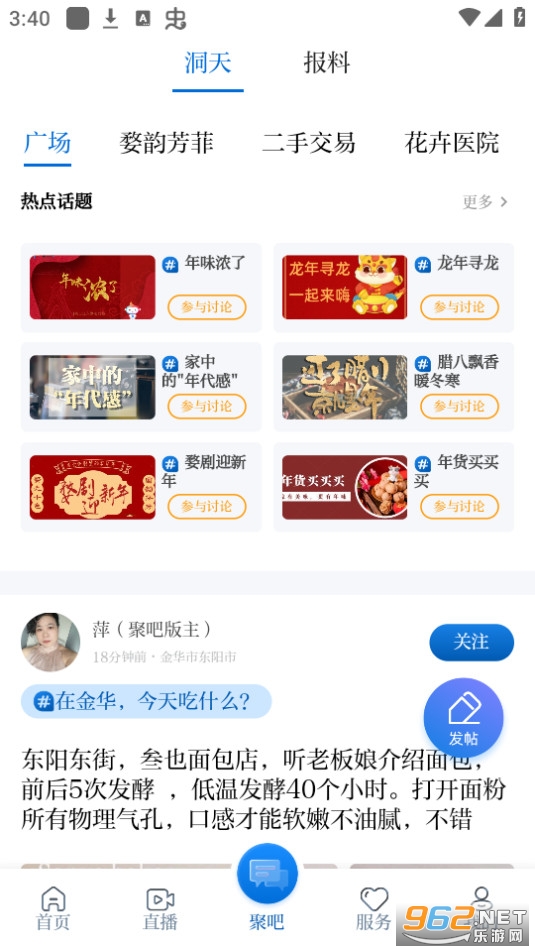Viewport: 535px width, 952px height.
Task: Join discussion for 龙年寻龙 topic
Action: [459, 307]
